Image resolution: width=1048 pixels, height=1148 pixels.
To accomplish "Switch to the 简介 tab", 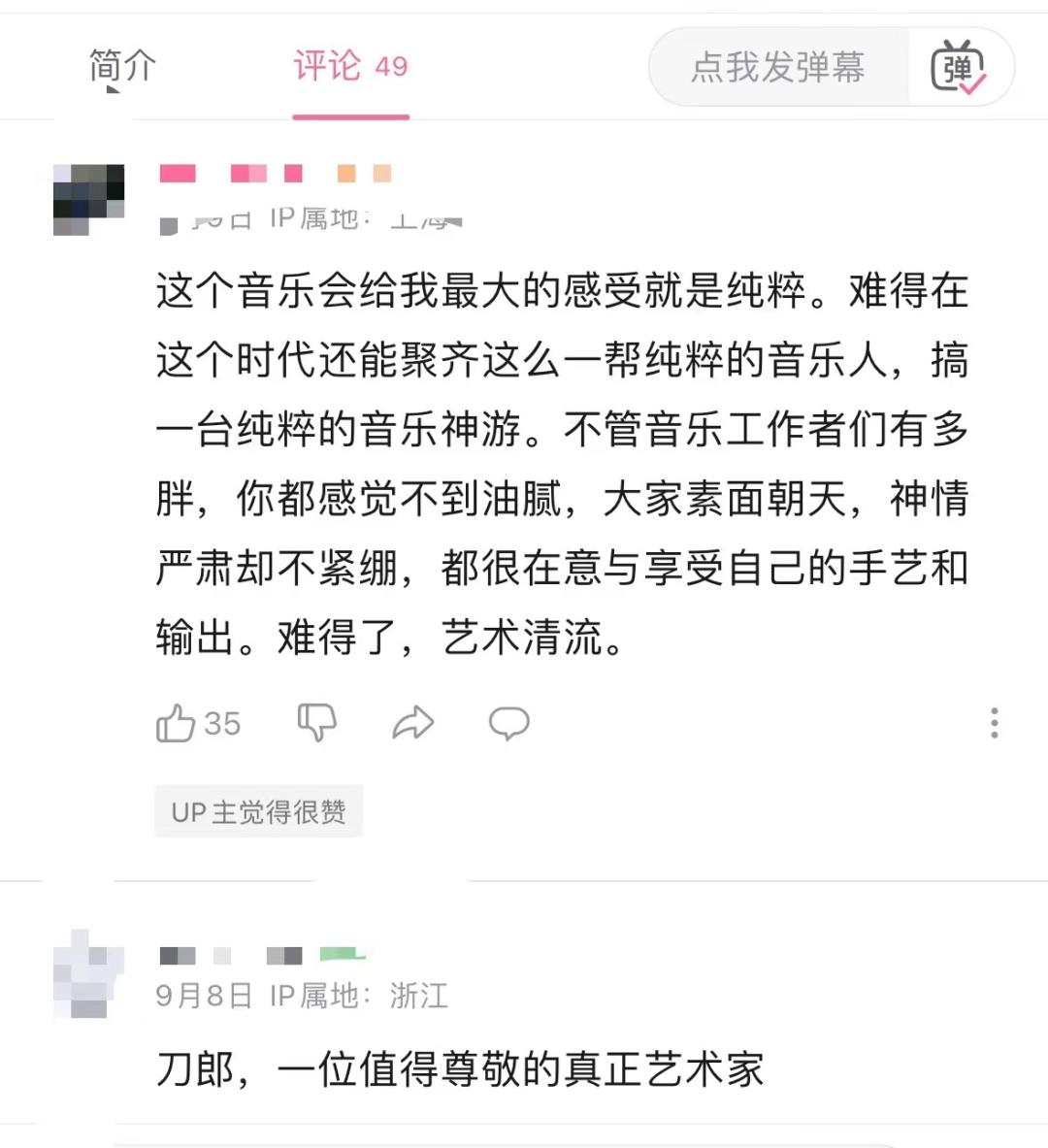I will tap(121, 66).
